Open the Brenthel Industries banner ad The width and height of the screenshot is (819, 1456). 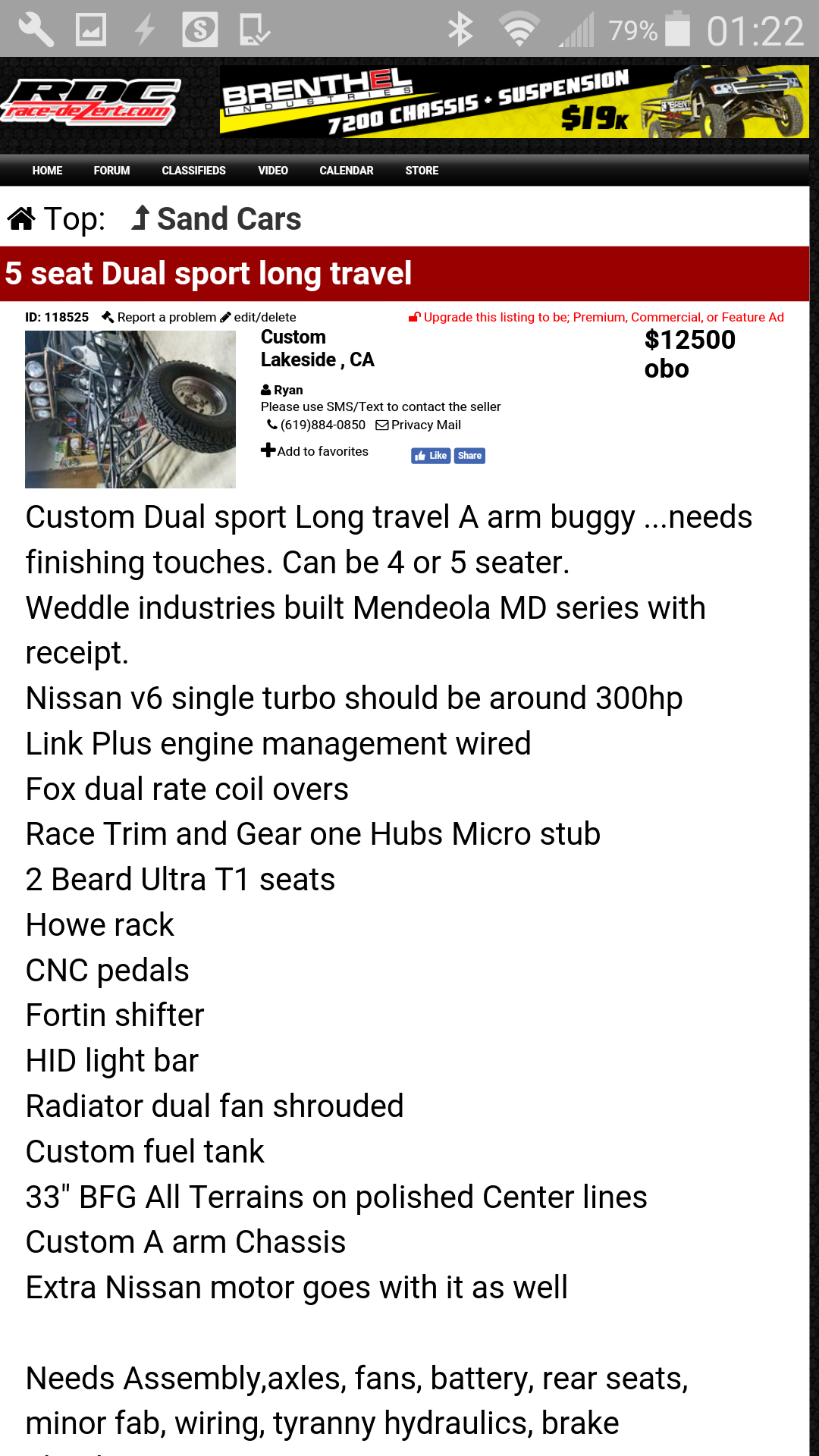pyautogui.click(x=514, y=102)
